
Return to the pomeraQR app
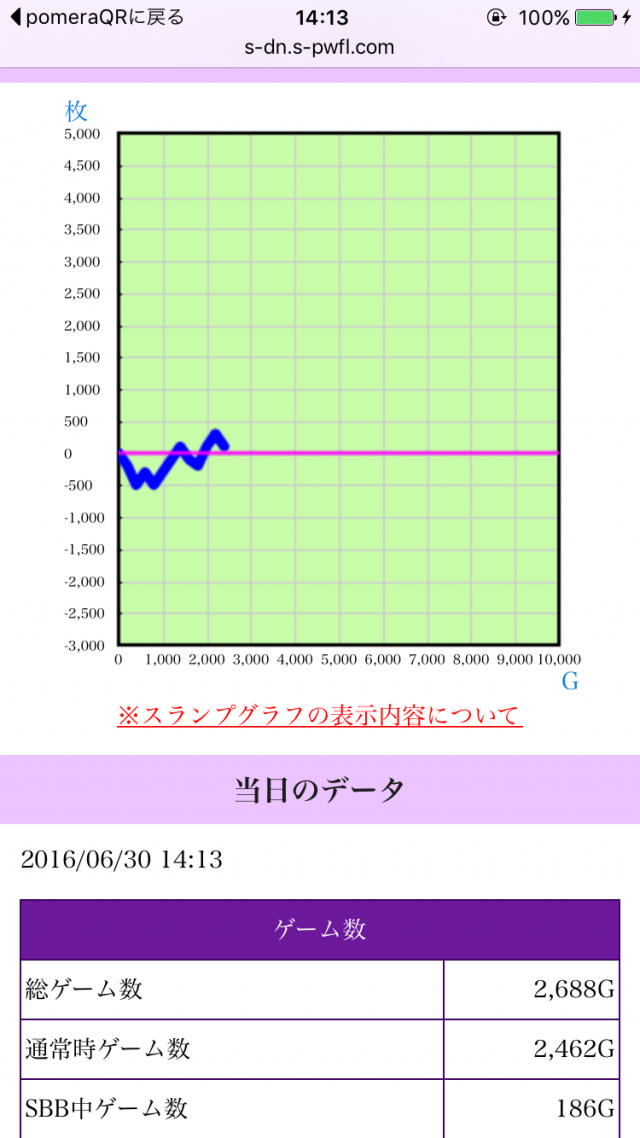tap(96, 17)
